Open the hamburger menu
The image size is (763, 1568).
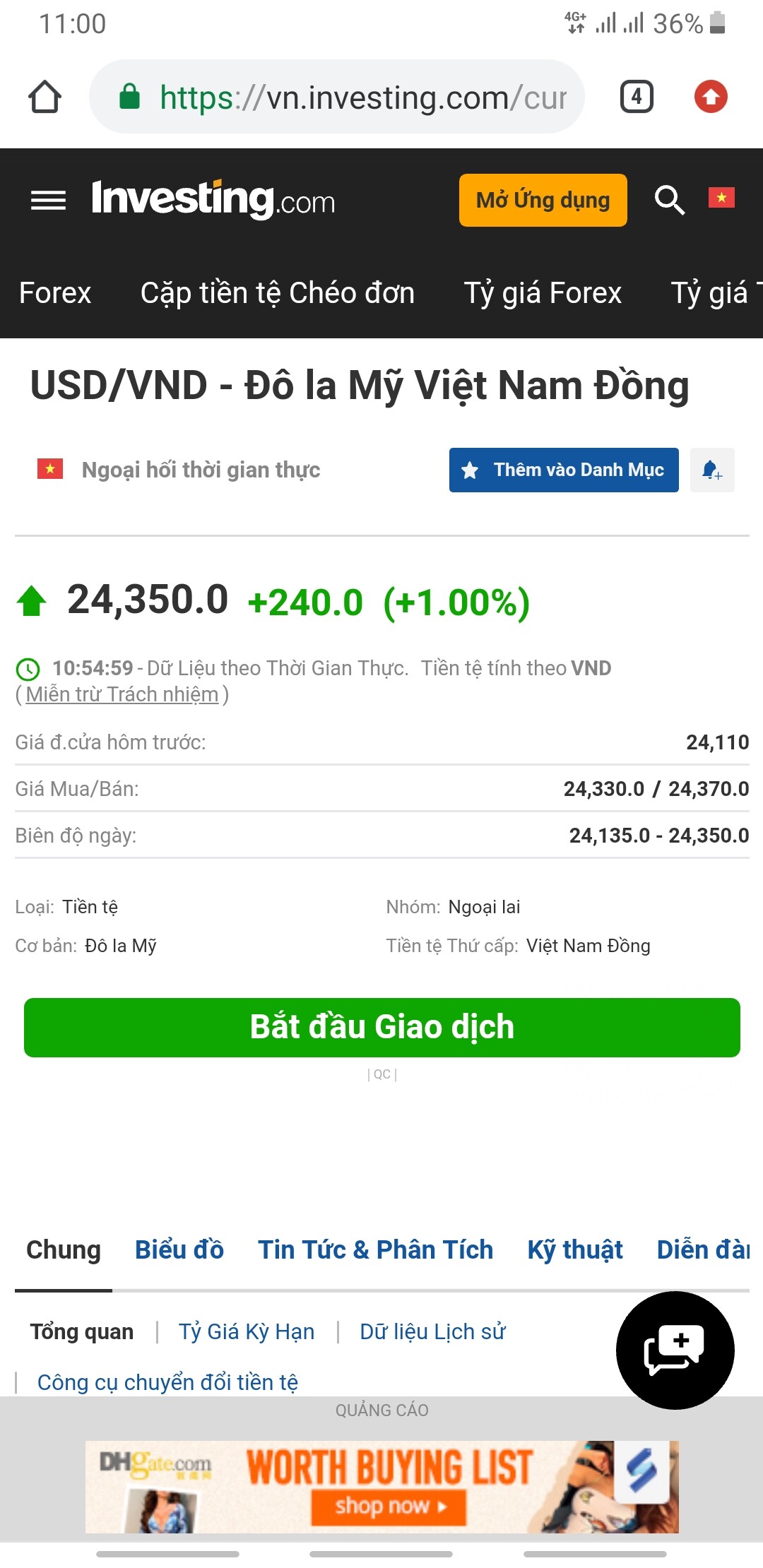pos(48,201)
